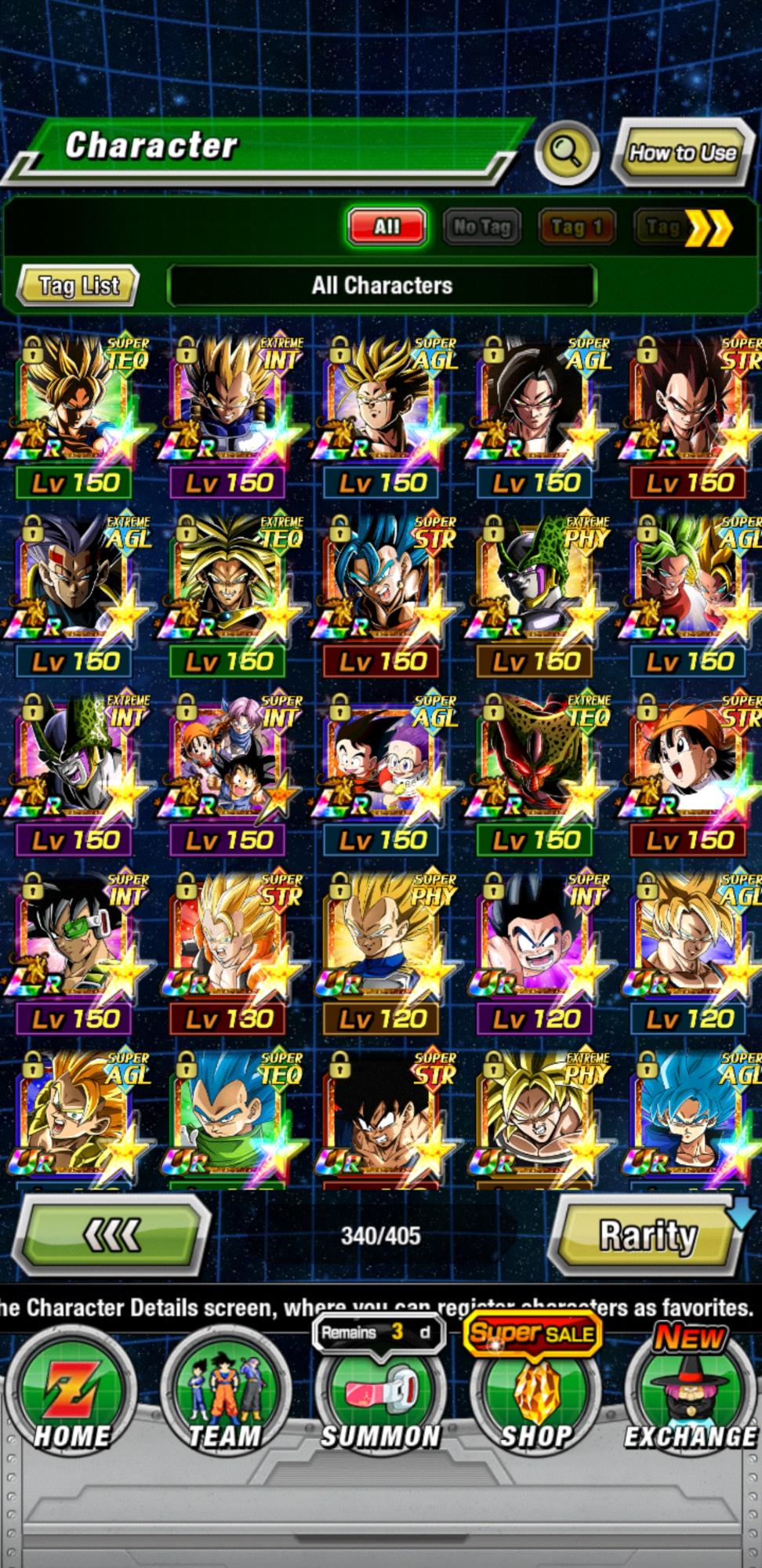Change sorting with the Rarity button

click(648, 1236)
